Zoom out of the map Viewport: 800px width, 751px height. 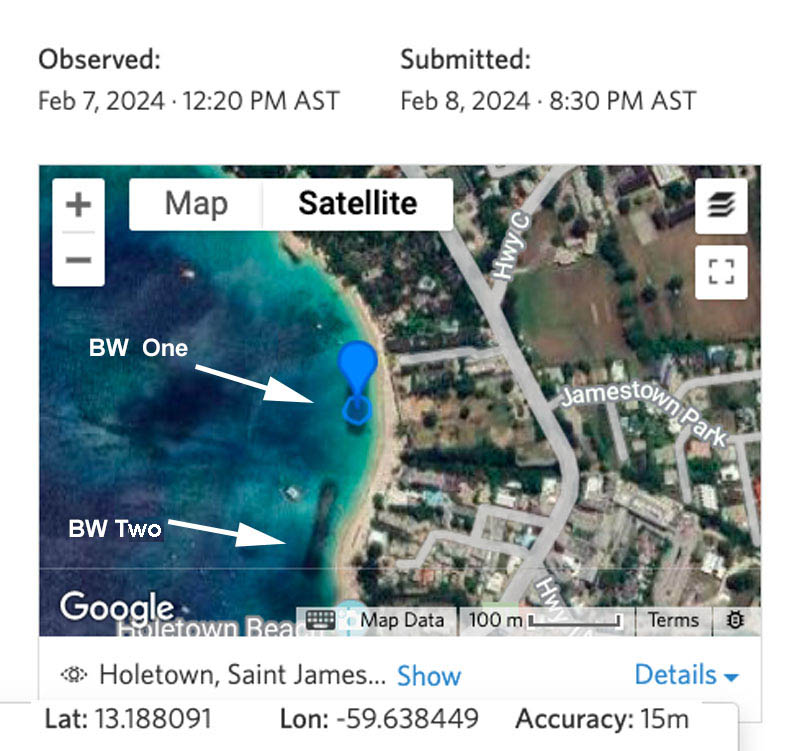tap(78, 260)
